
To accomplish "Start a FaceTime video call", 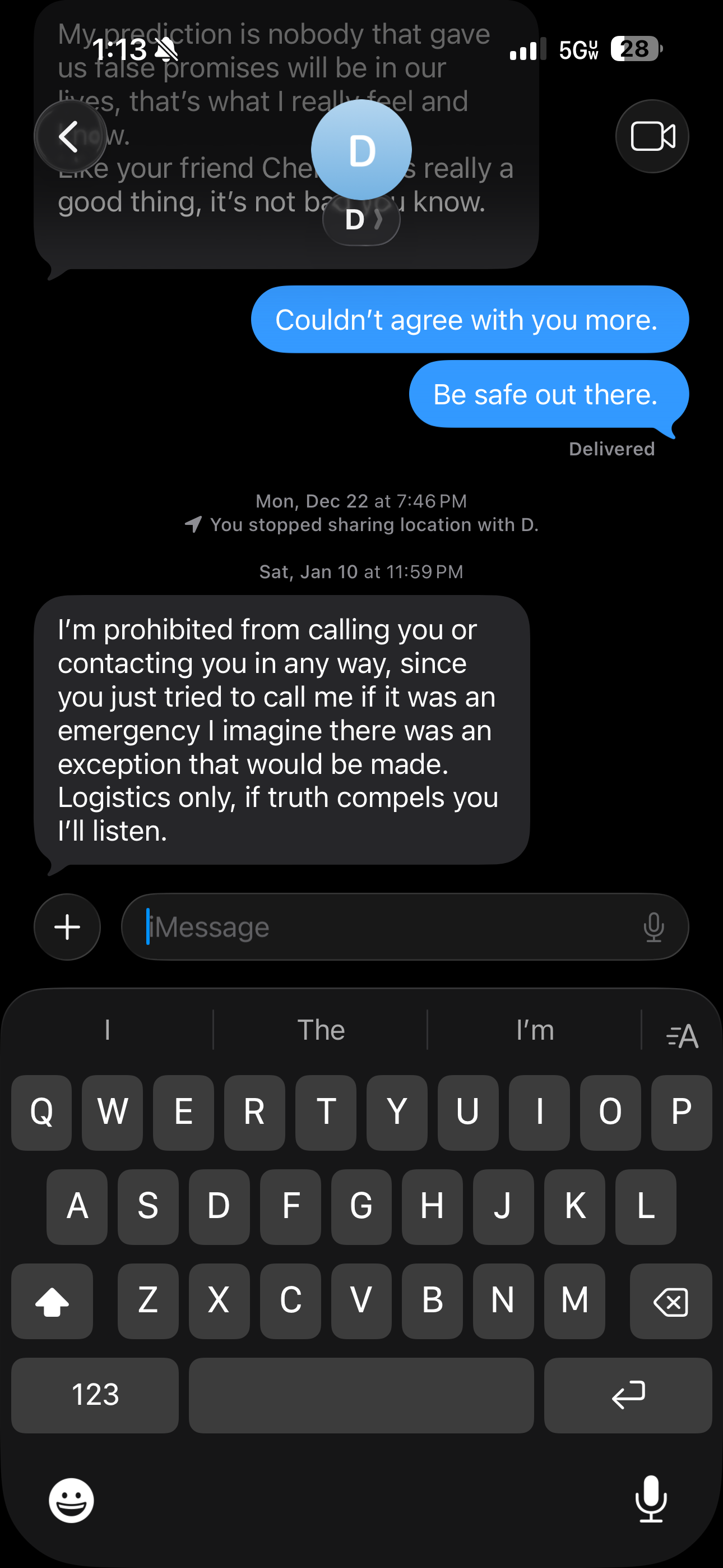I will point(652,136).
